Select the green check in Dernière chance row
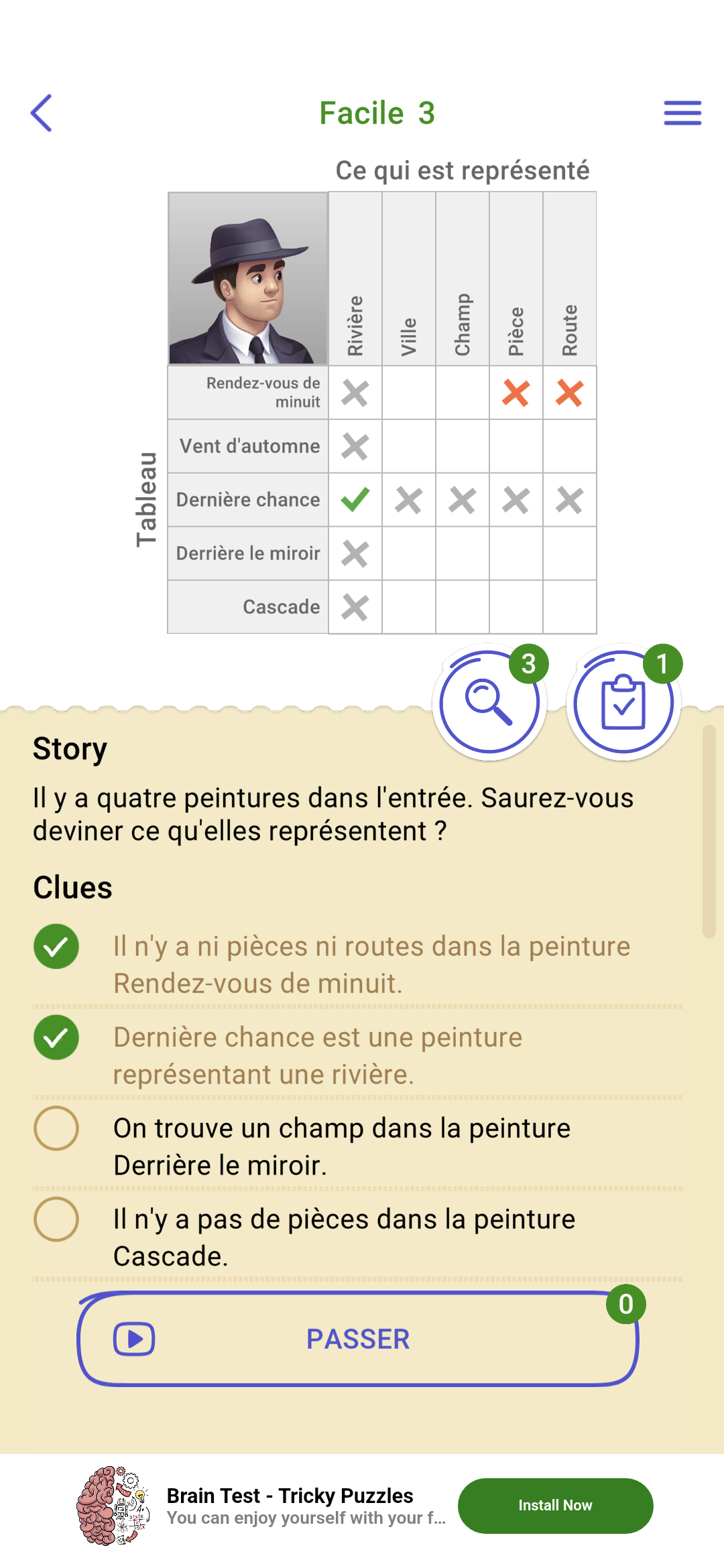The width and height of the screenshot is (724, 1568). (x=355, y=499)
